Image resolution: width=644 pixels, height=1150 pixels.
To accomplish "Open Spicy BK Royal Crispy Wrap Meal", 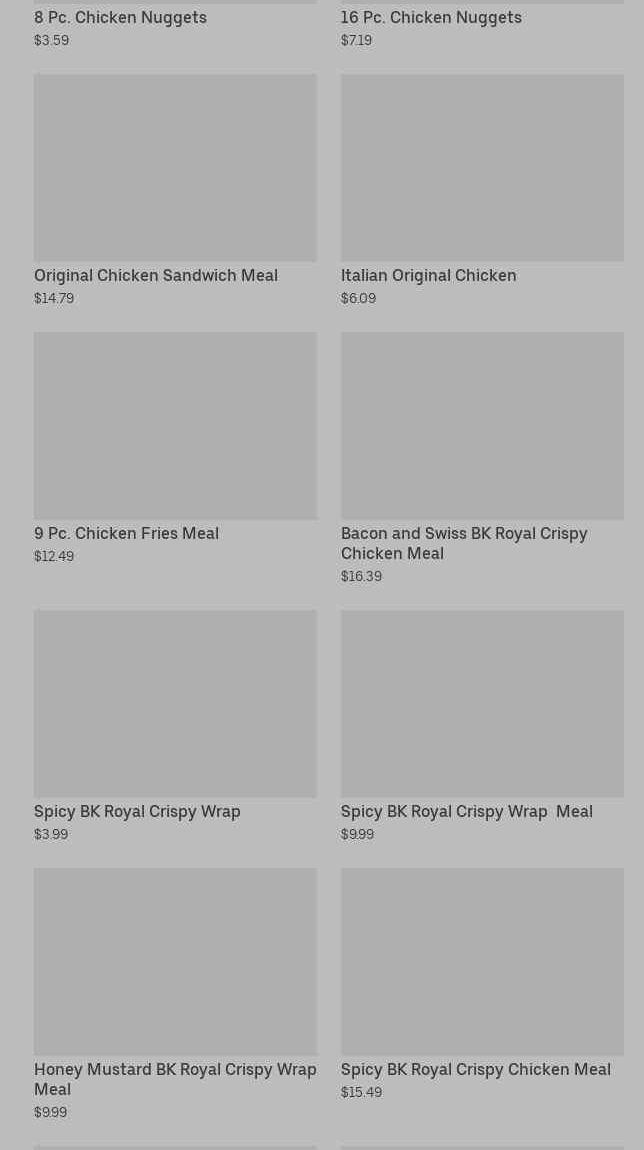I will point(482,704).
